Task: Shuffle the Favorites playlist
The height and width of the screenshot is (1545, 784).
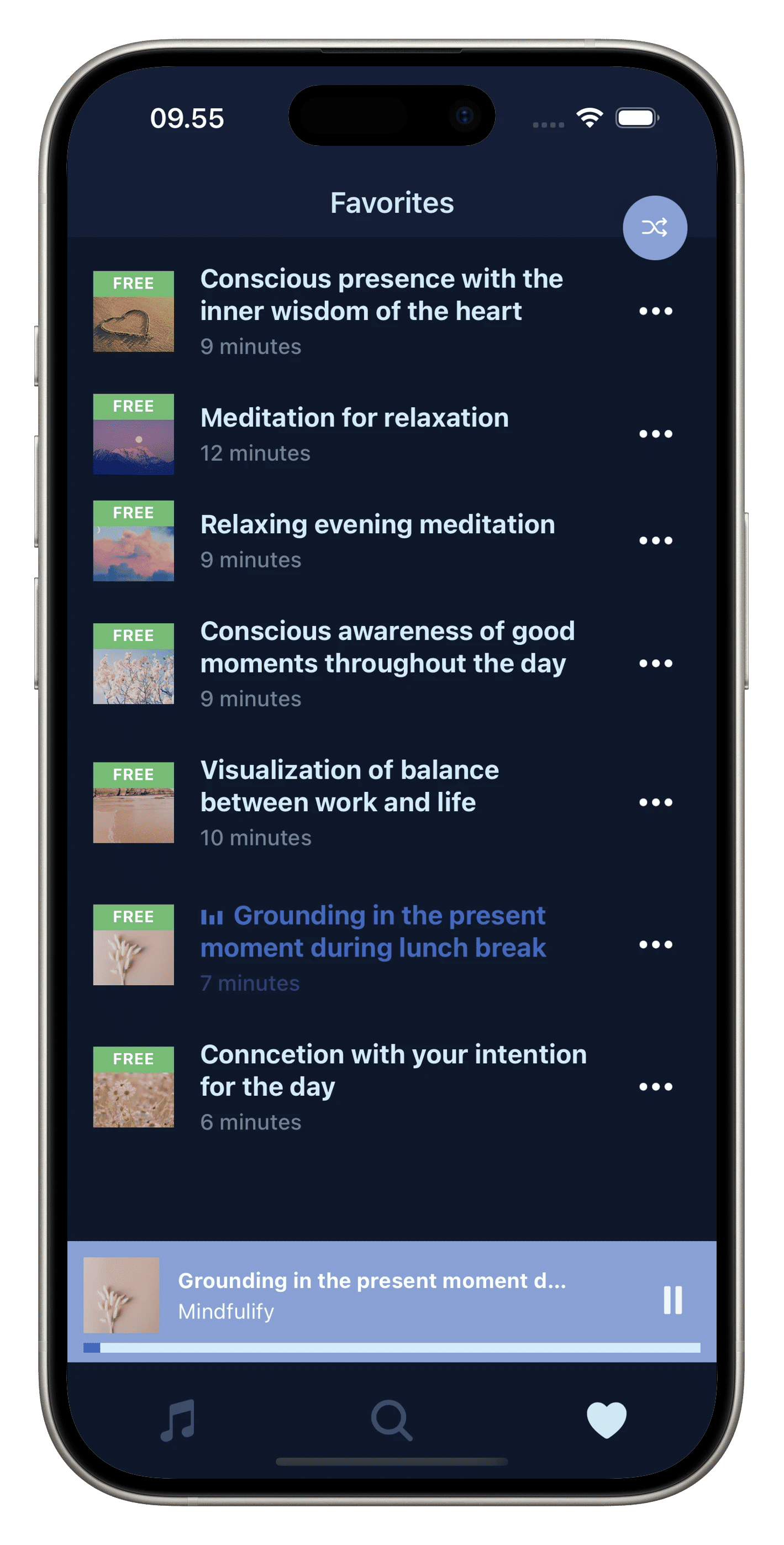Action: [654, 228]
